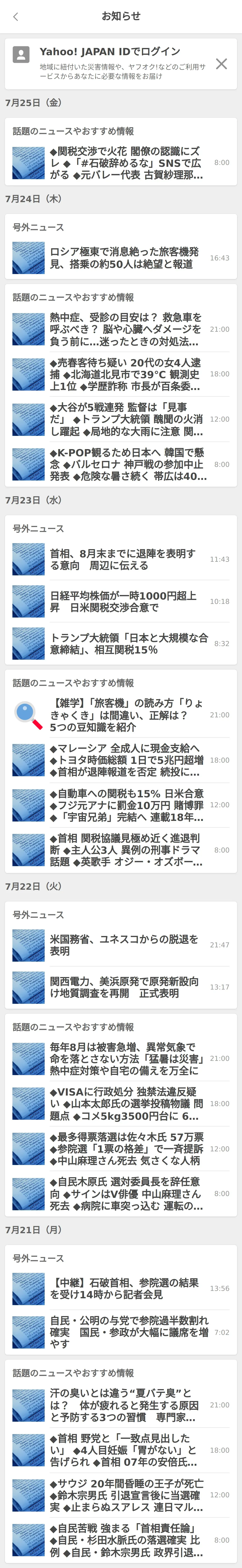The image size is (242, 1568).
Task: Open 首相、8月末までに退陣を表明 news flash
Action: 121,559
